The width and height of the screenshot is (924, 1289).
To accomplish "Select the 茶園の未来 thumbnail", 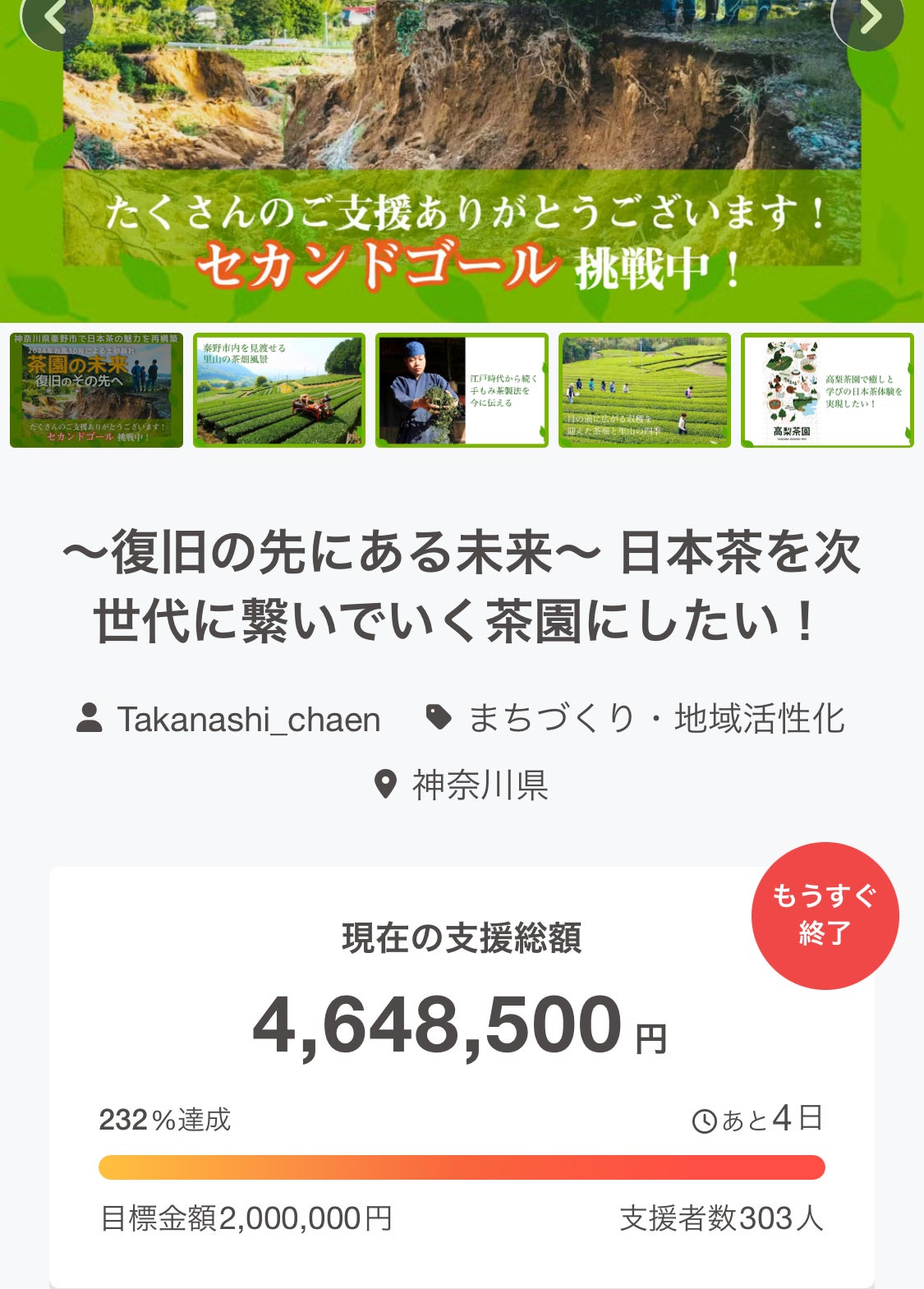I will [x=97, y=390].
